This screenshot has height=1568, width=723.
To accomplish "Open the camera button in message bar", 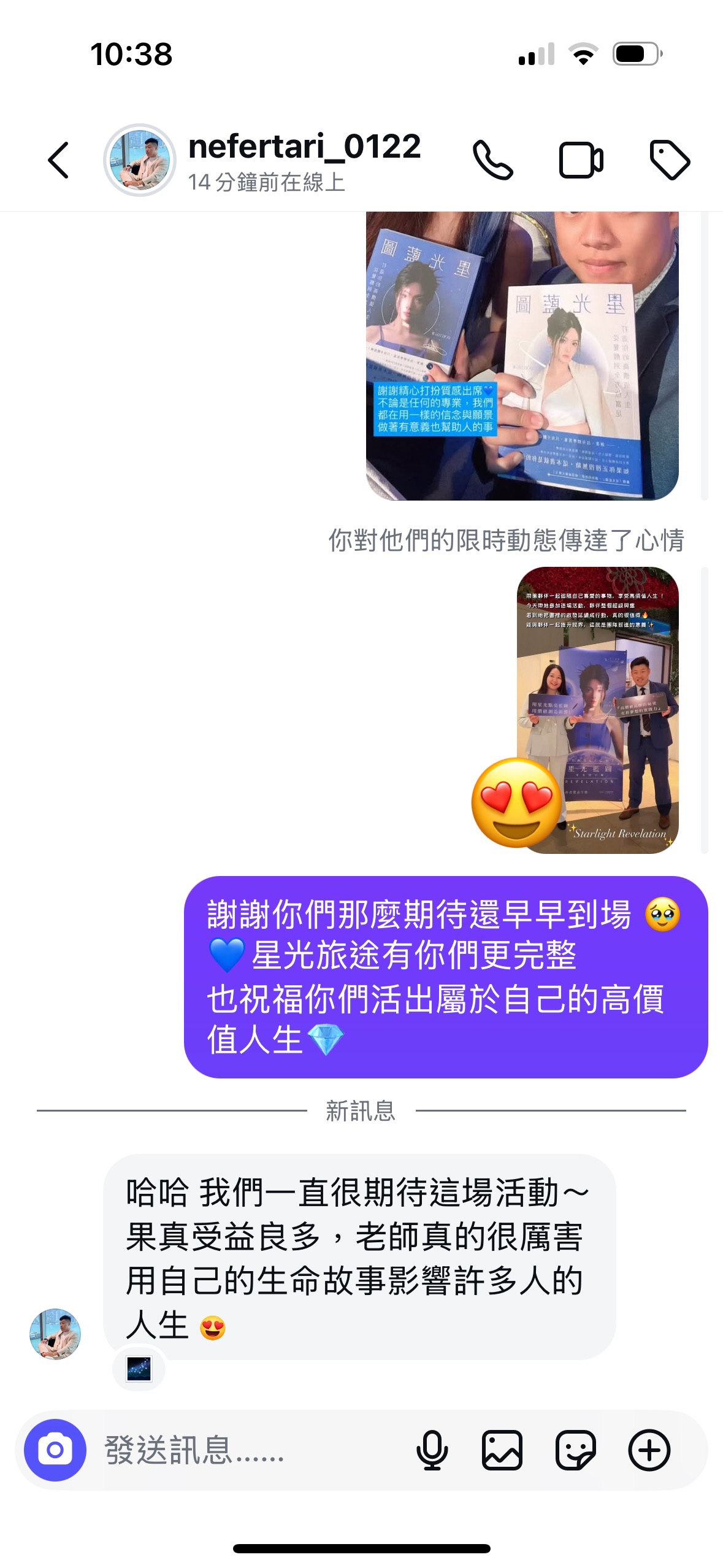I will (55, 1450).
